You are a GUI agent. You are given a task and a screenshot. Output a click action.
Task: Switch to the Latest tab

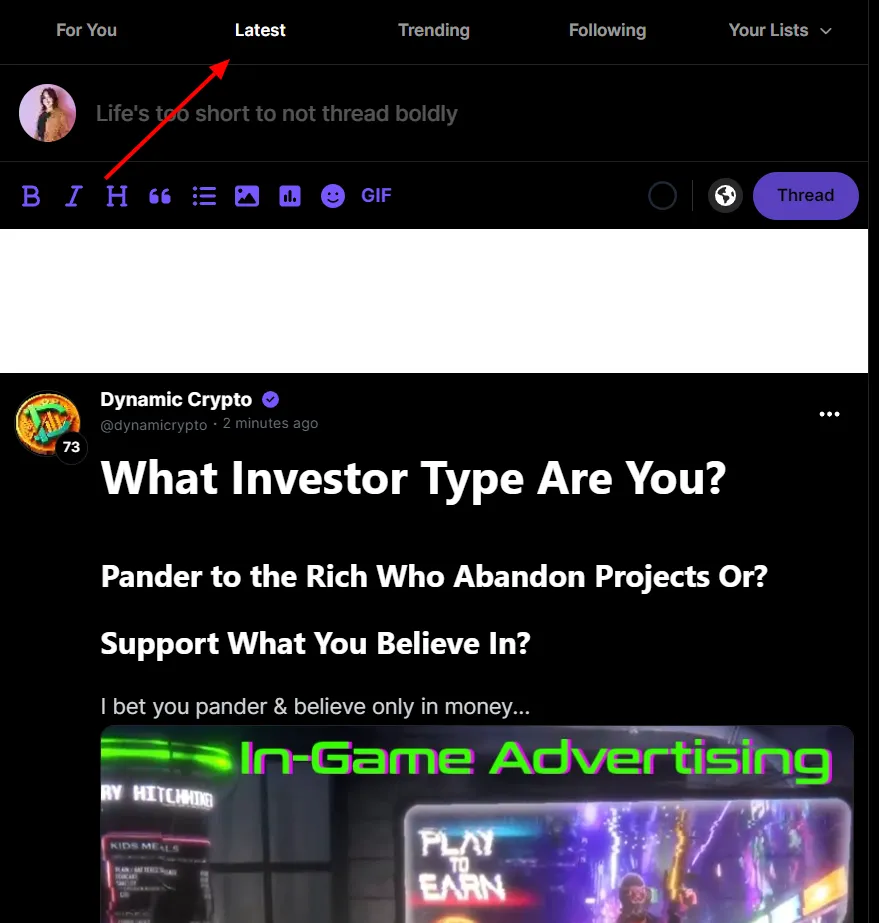tap(260, 30)
